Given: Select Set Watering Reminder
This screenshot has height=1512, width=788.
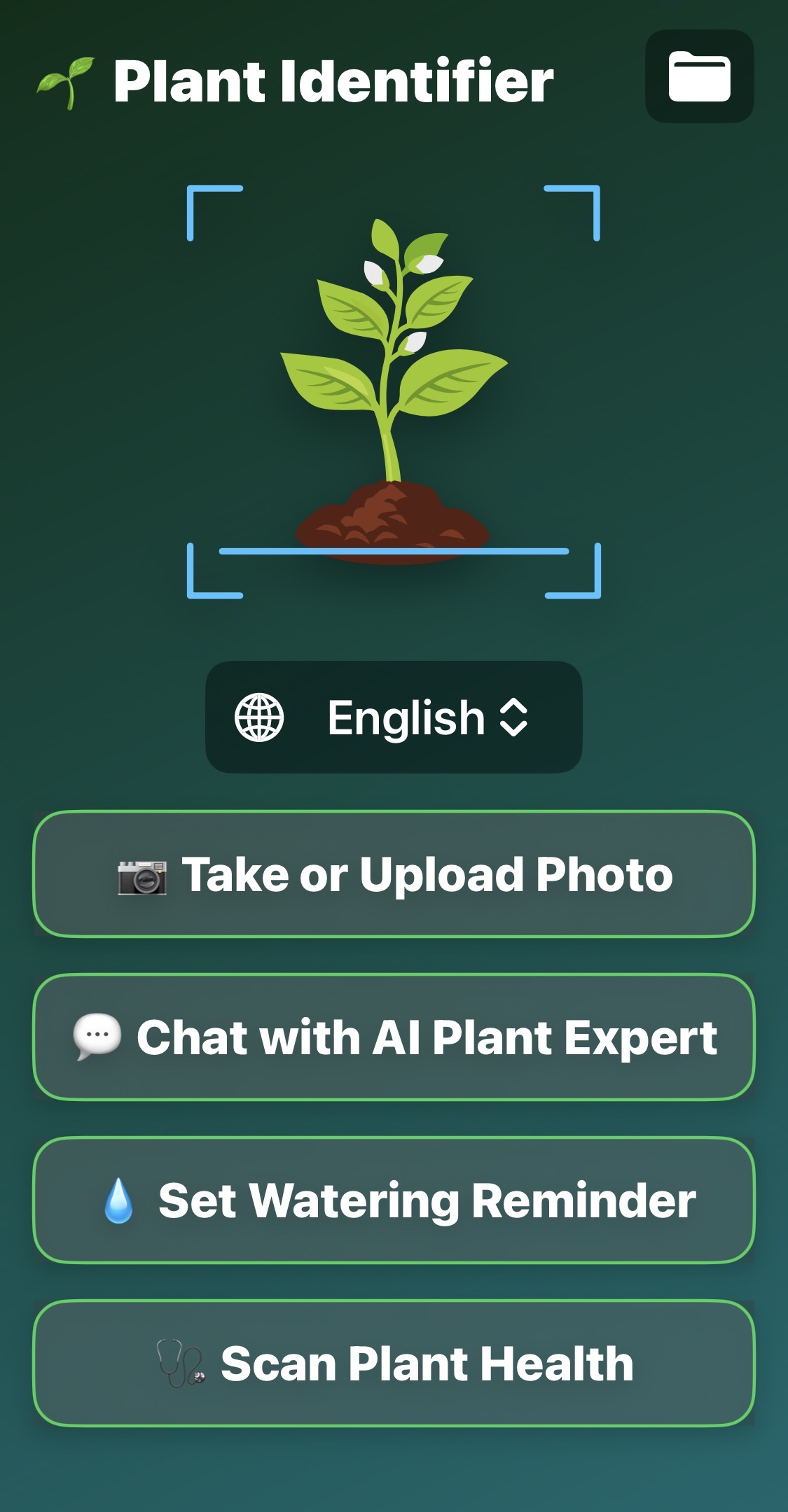Looking at the screenshot, I should pyautogui.click(x=394, y=1201).
